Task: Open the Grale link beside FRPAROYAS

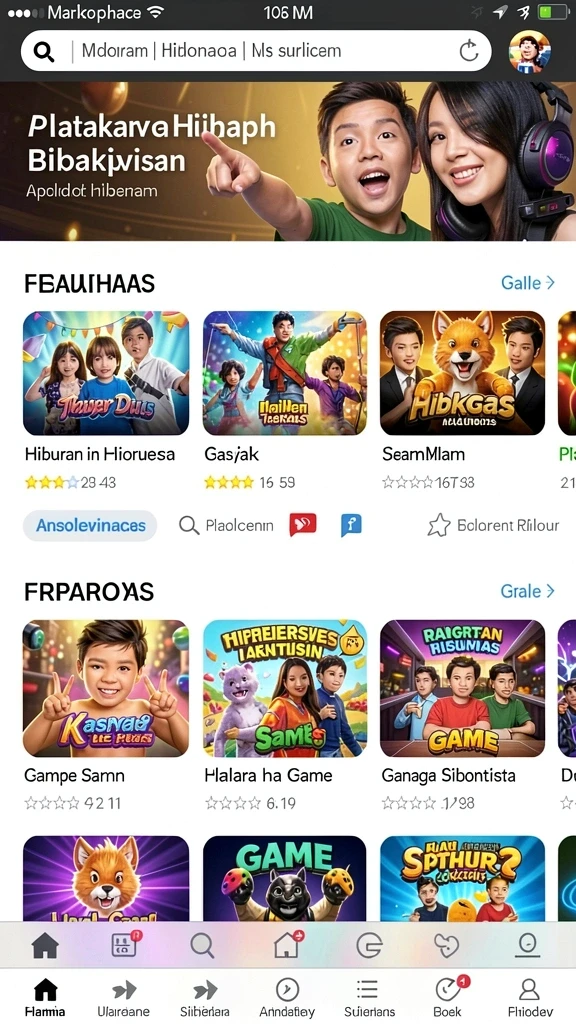Action: pyautogui.click(x=527, y=591)
